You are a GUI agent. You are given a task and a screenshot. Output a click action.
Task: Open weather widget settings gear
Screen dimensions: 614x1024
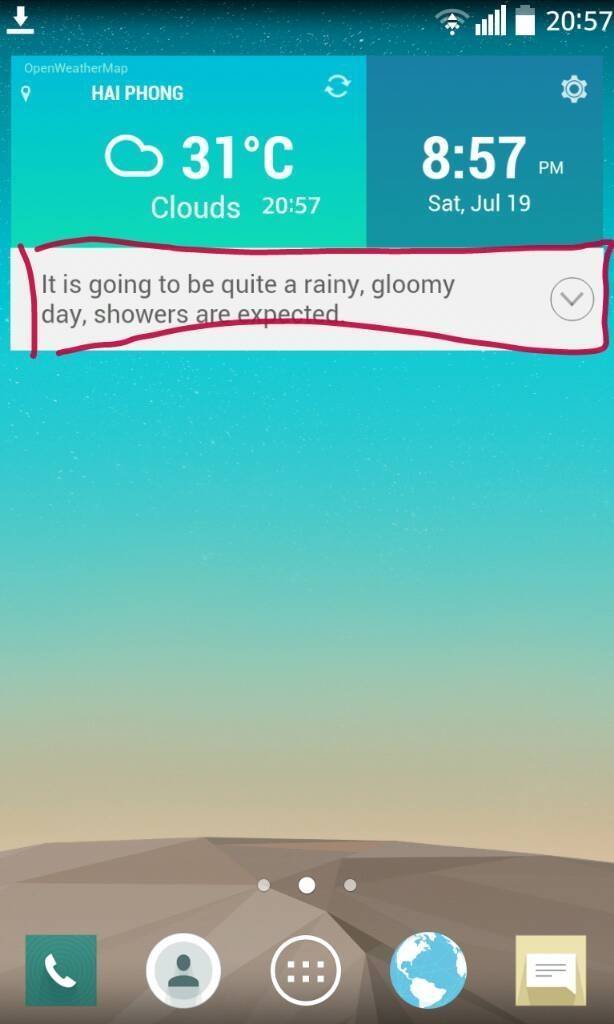[x=574, y=90]
